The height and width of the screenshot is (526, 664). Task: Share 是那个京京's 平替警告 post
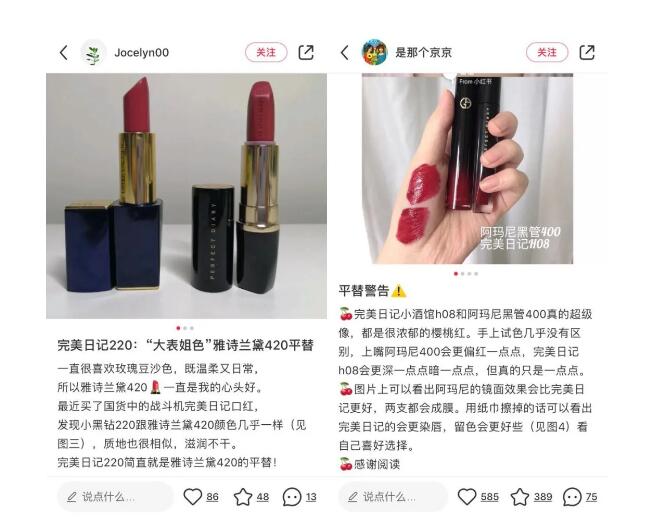pyautogui.click(x=587, y=52)
